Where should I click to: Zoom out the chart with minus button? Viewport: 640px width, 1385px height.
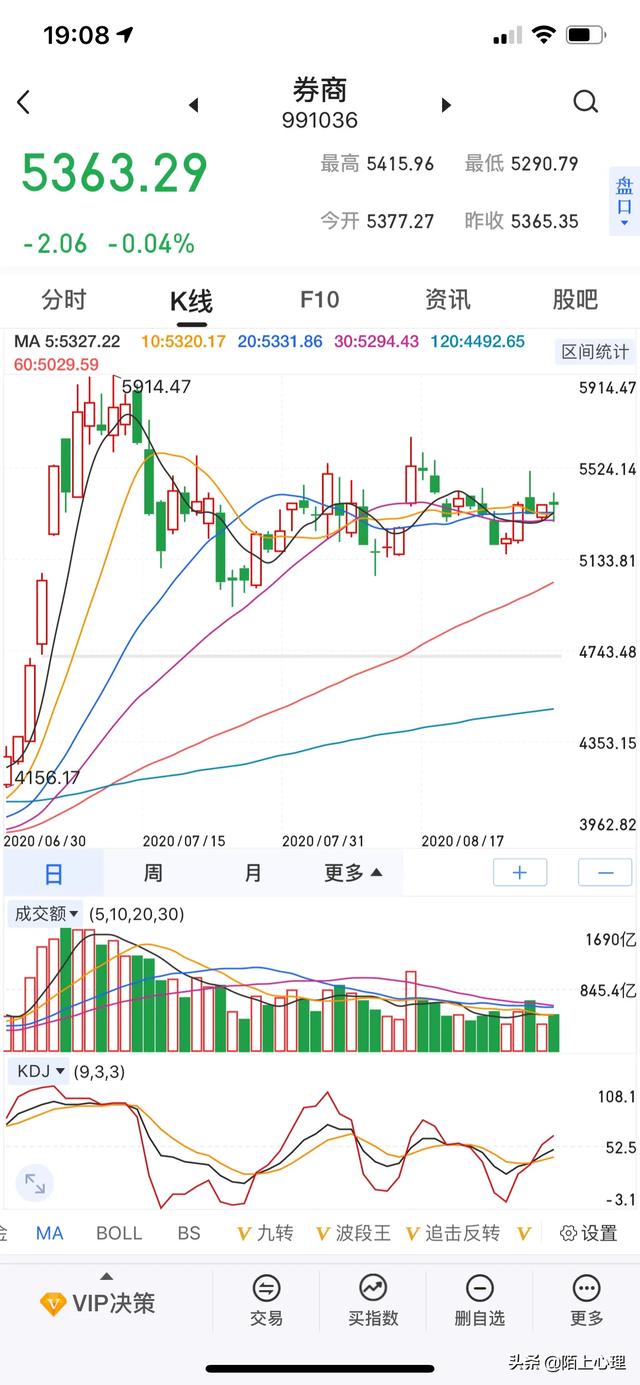(x=605, y=872)
